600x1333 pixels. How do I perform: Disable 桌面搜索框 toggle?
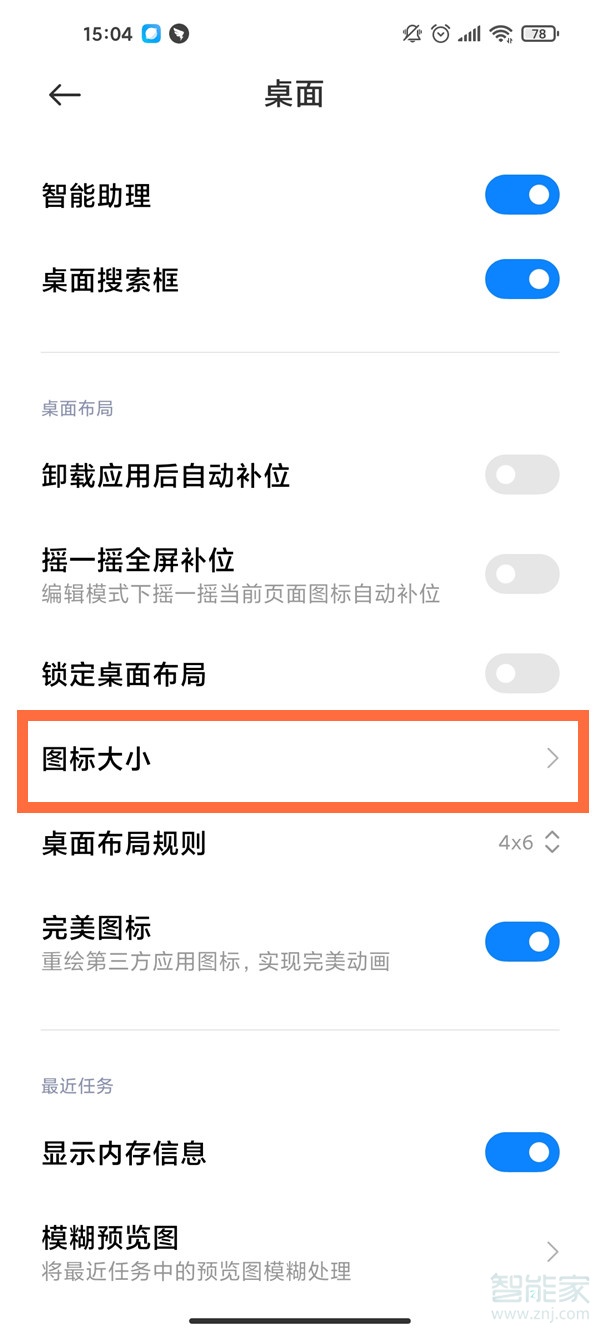(x=522, y=279)
